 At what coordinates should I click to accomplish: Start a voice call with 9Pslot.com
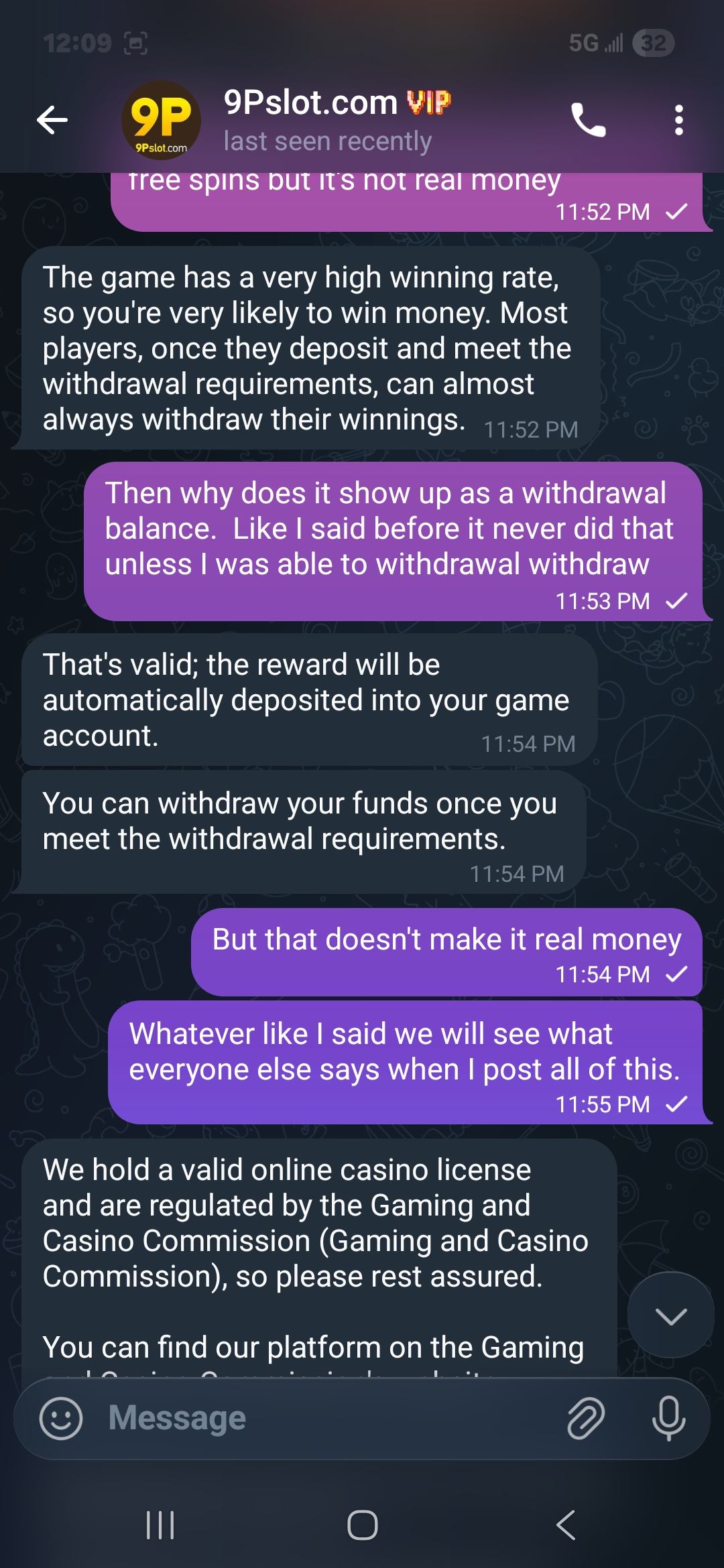pyautogui.click(x=588, y=120)
